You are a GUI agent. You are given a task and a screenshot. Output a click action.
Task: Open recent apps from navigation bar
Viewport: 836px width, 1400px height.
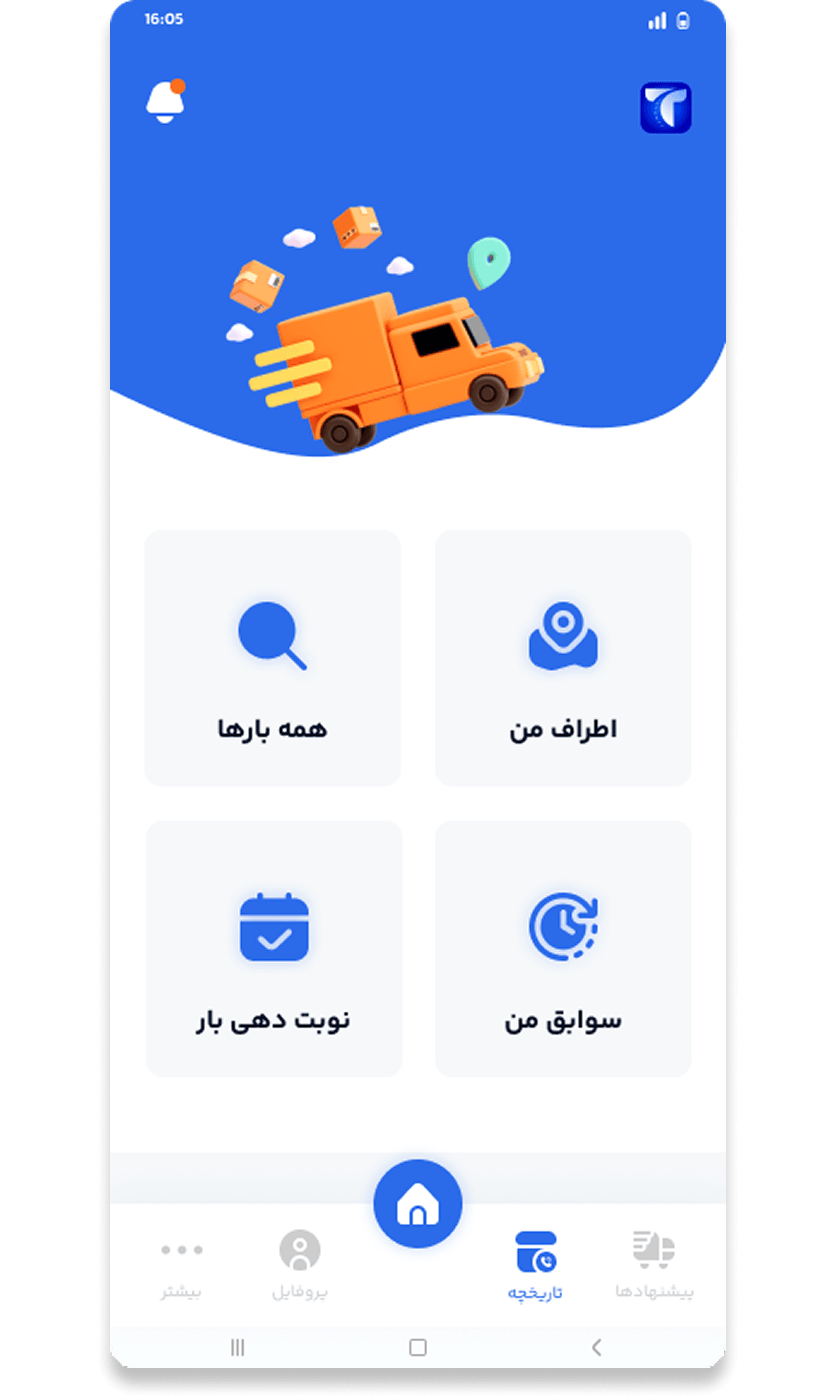pyautogui.click(x=238, y=1347)
